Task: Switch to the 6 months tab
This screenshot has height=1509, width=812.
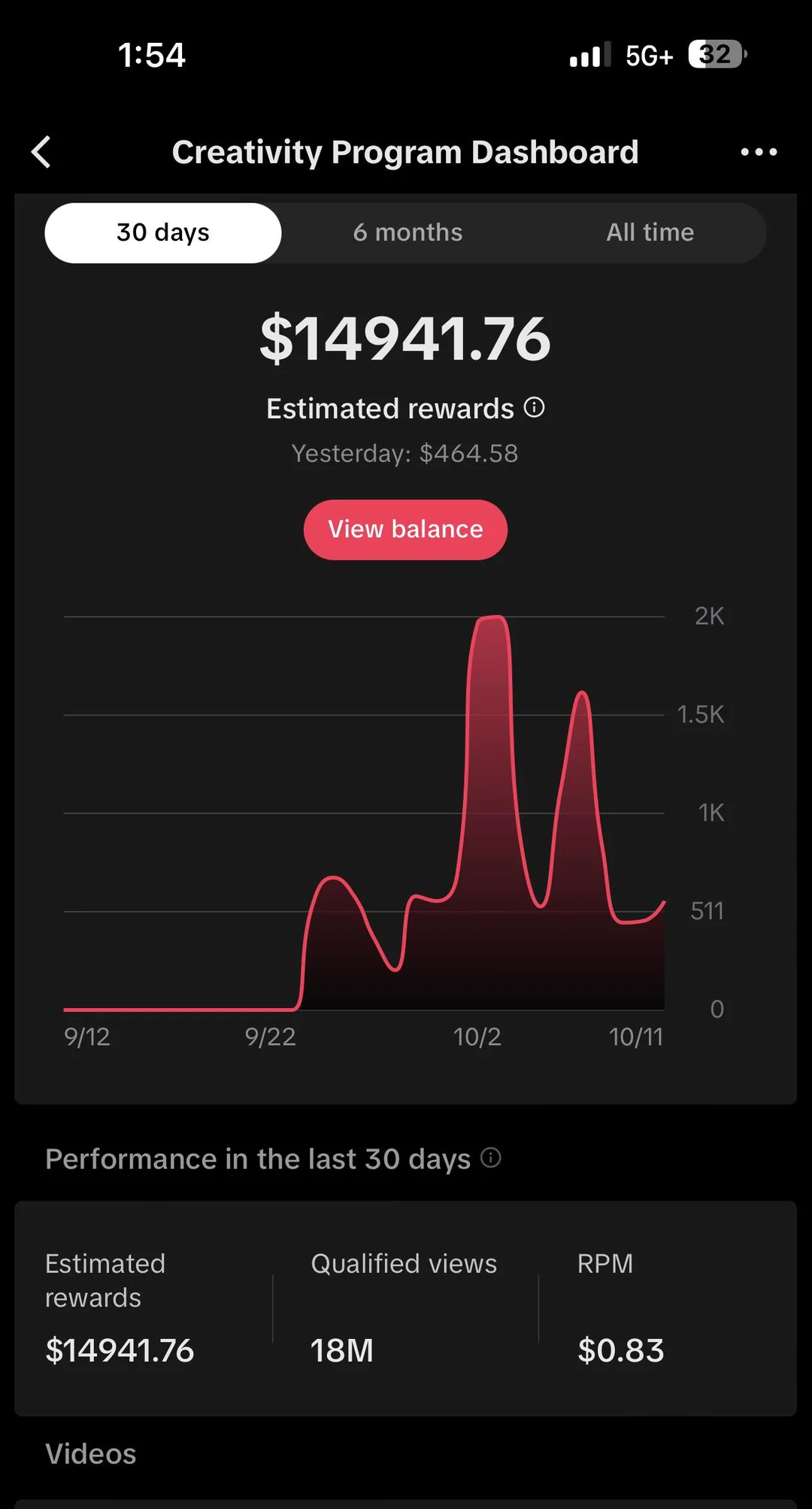Action: click(x=408, y=232)
